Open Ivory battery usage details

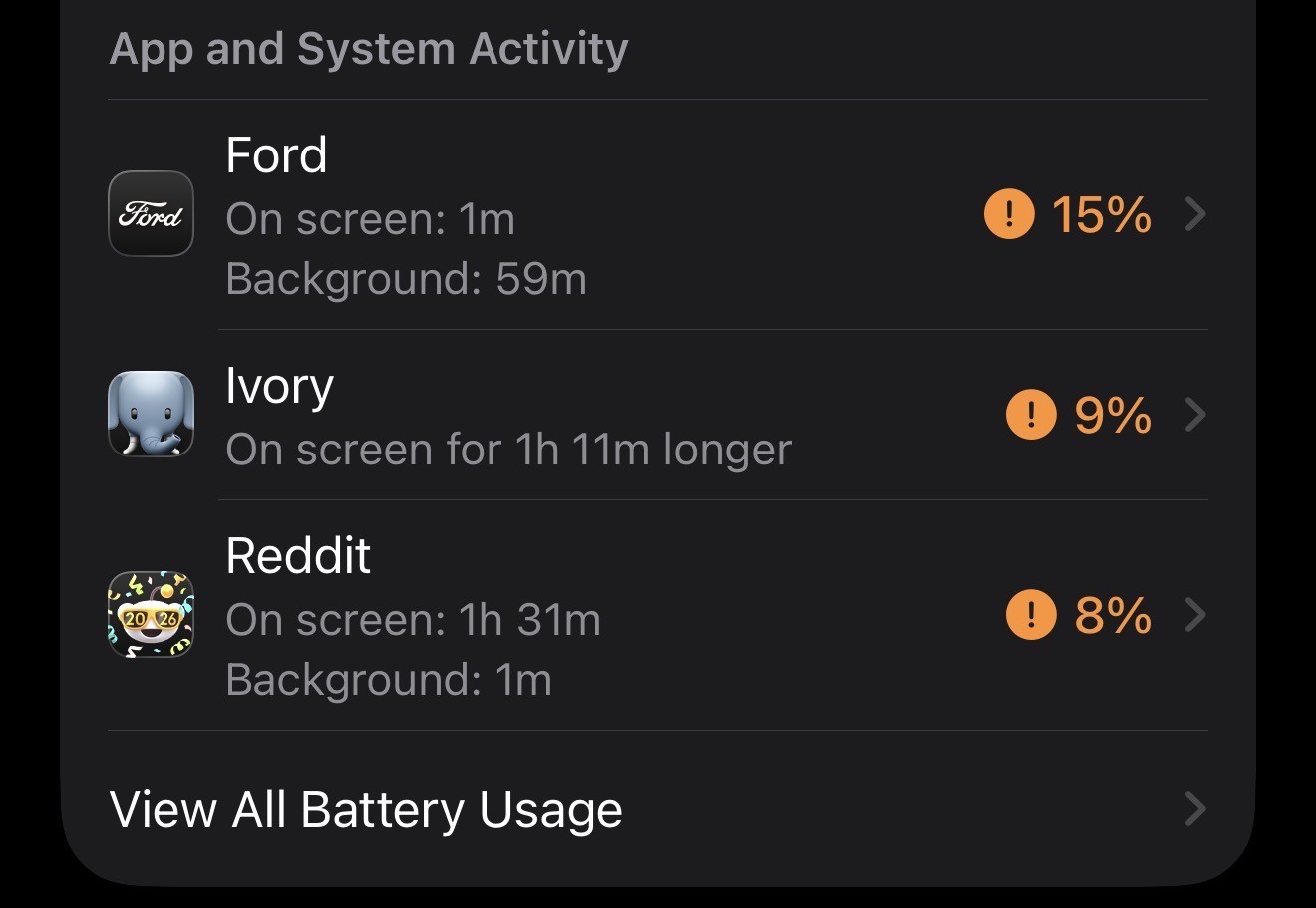(658, 415)
